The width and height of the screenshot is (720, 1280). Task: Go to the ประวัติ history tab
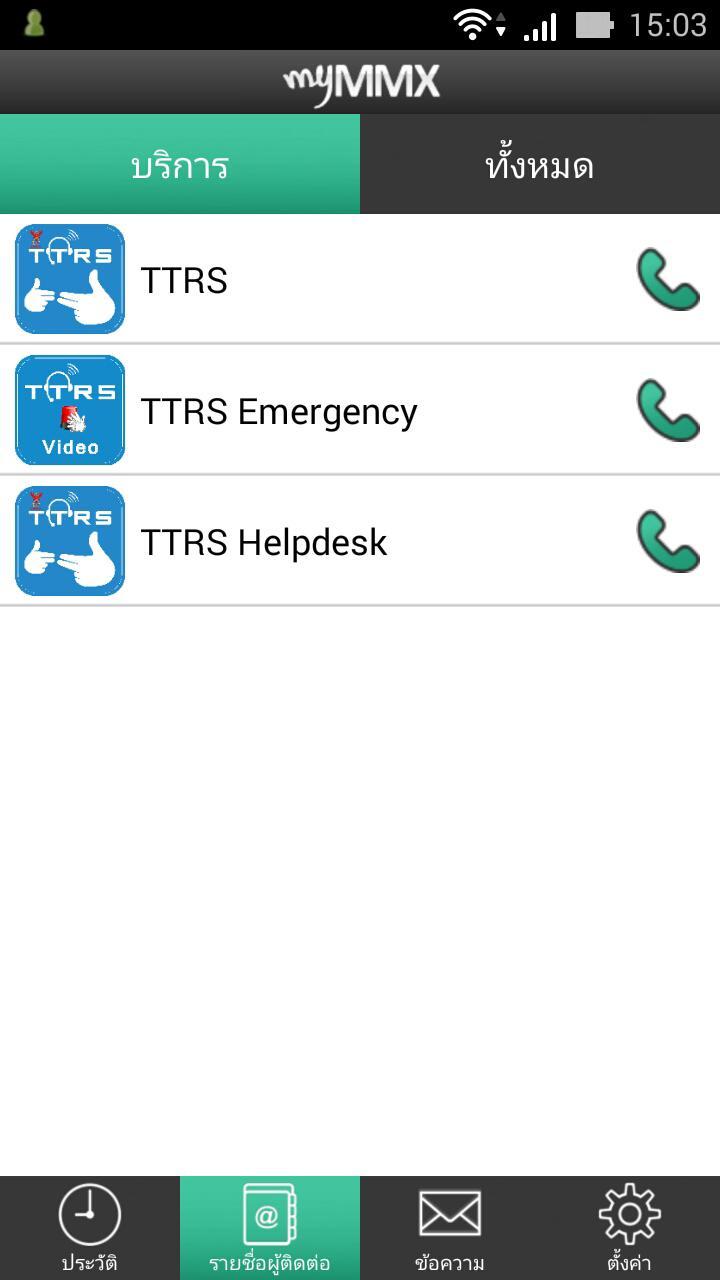pos(90,1228)
